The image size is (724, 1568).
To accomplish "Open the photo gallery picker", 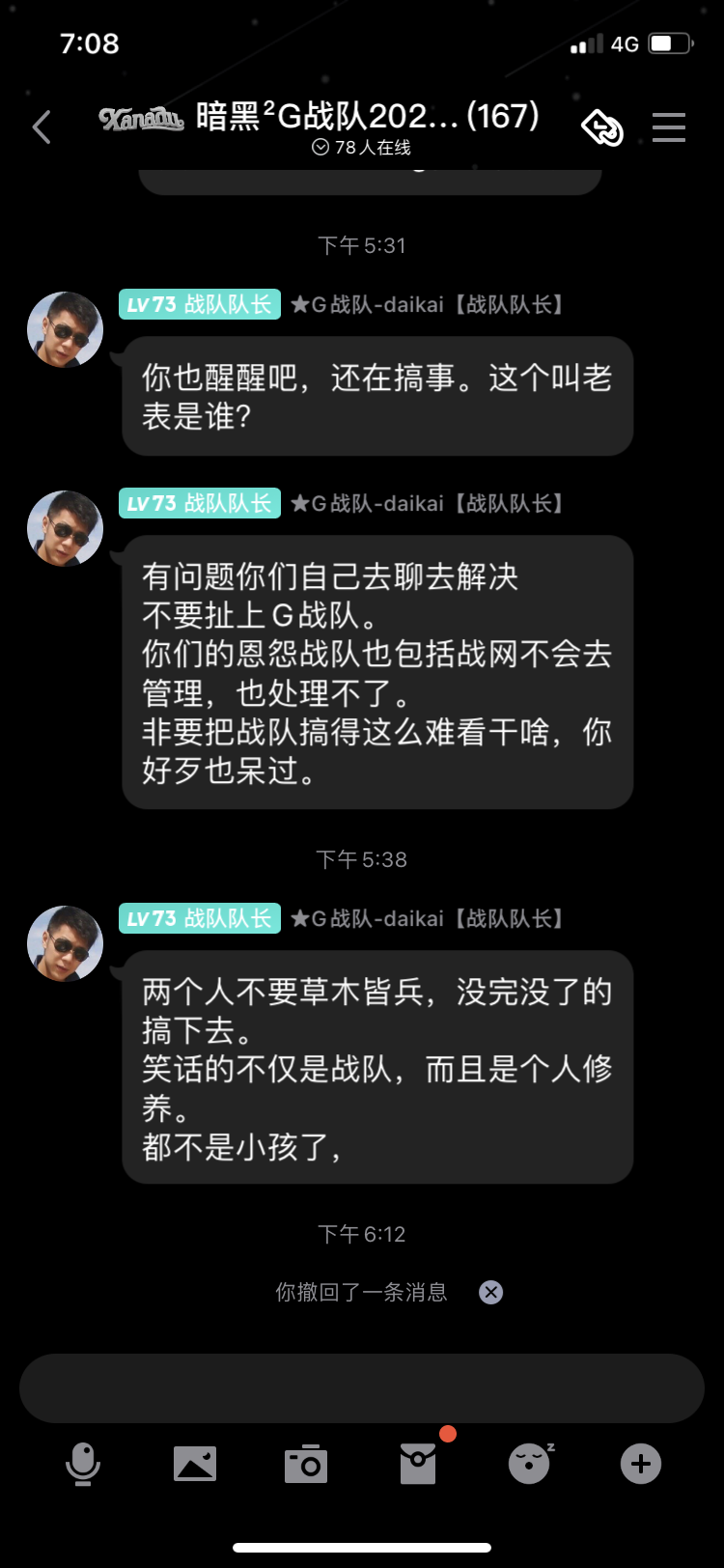I will [195, 1464].
